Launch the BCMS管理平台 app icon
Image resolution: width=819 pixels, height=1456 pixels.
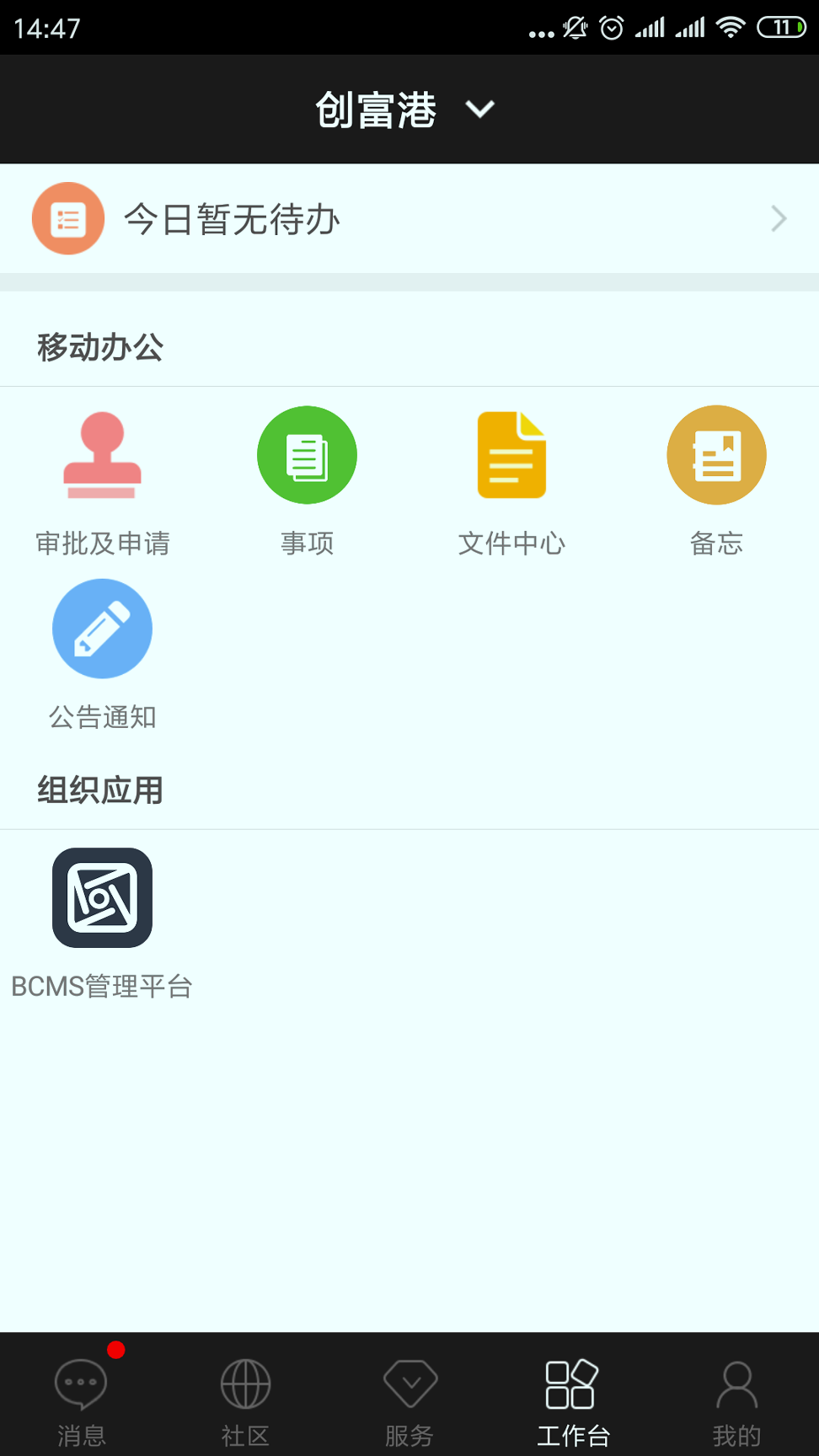pyautogui.click(x=102, y=897)
